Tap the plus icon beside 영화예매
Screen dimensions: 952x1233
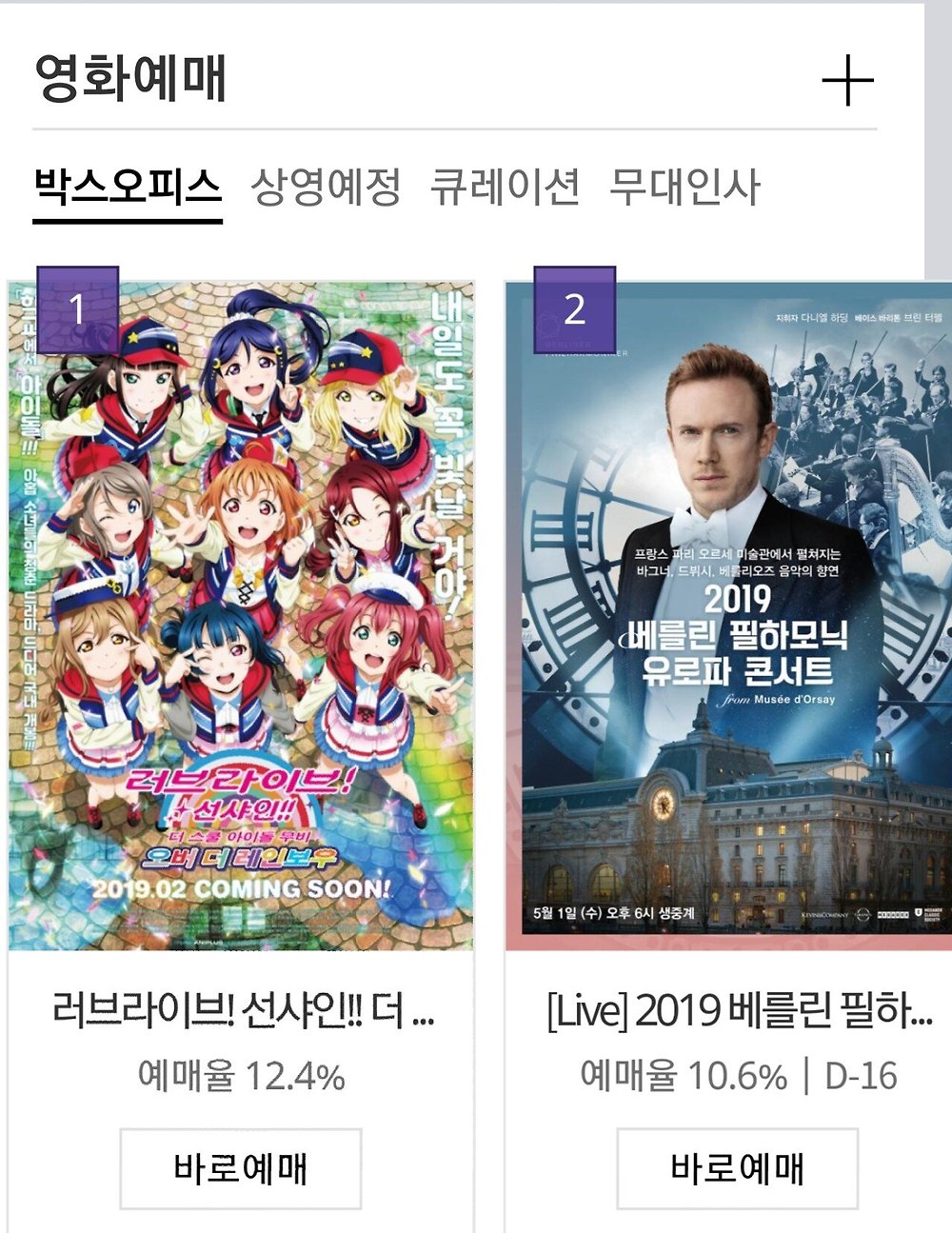[x=846, y=81]
